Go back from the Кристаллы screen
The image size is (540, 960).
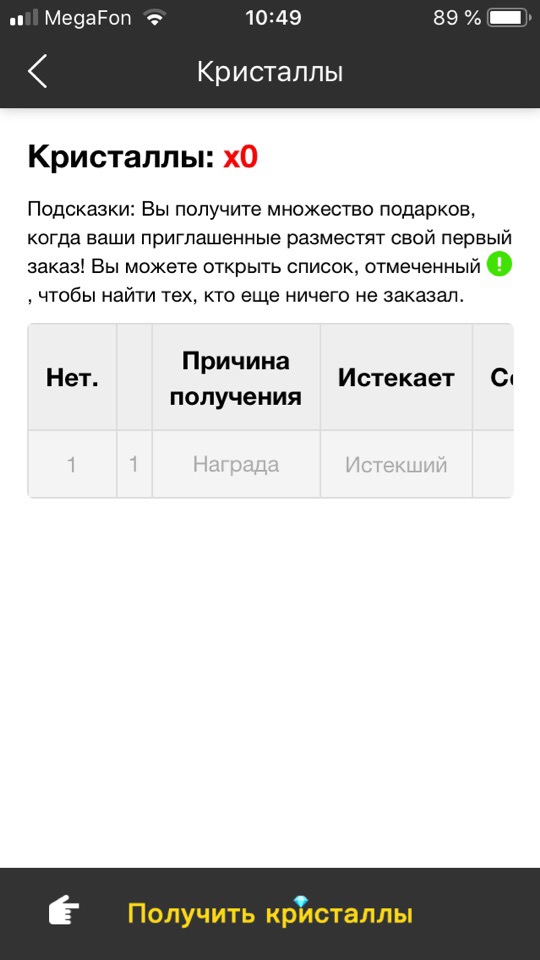point(37,72)
